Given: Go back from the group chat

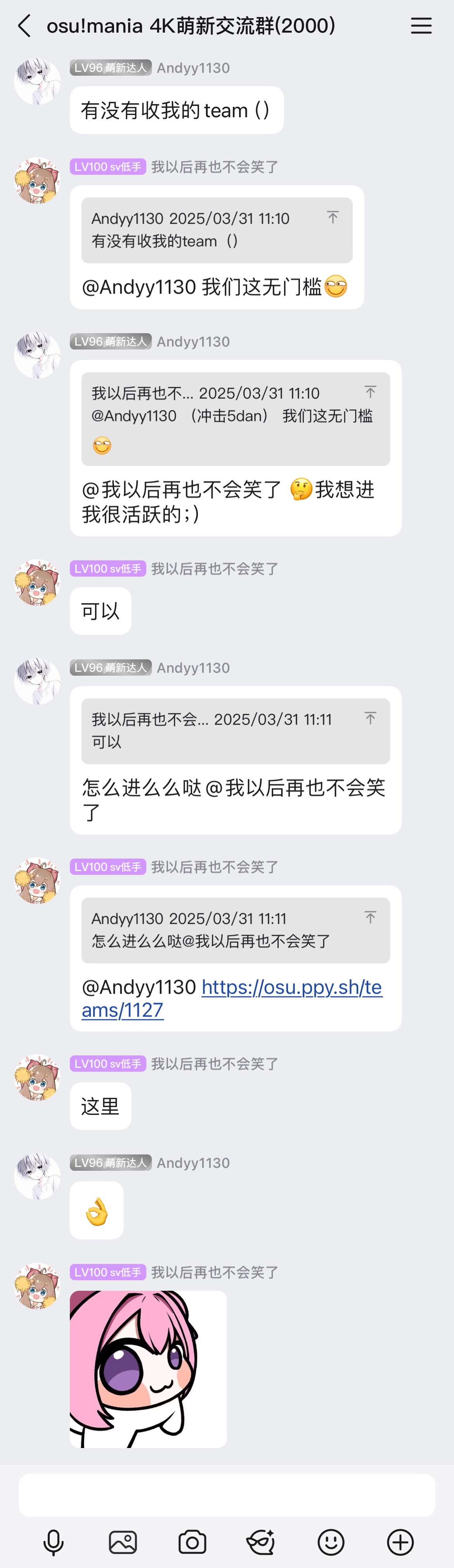Looking at the screenshot, I should (24, 26).
